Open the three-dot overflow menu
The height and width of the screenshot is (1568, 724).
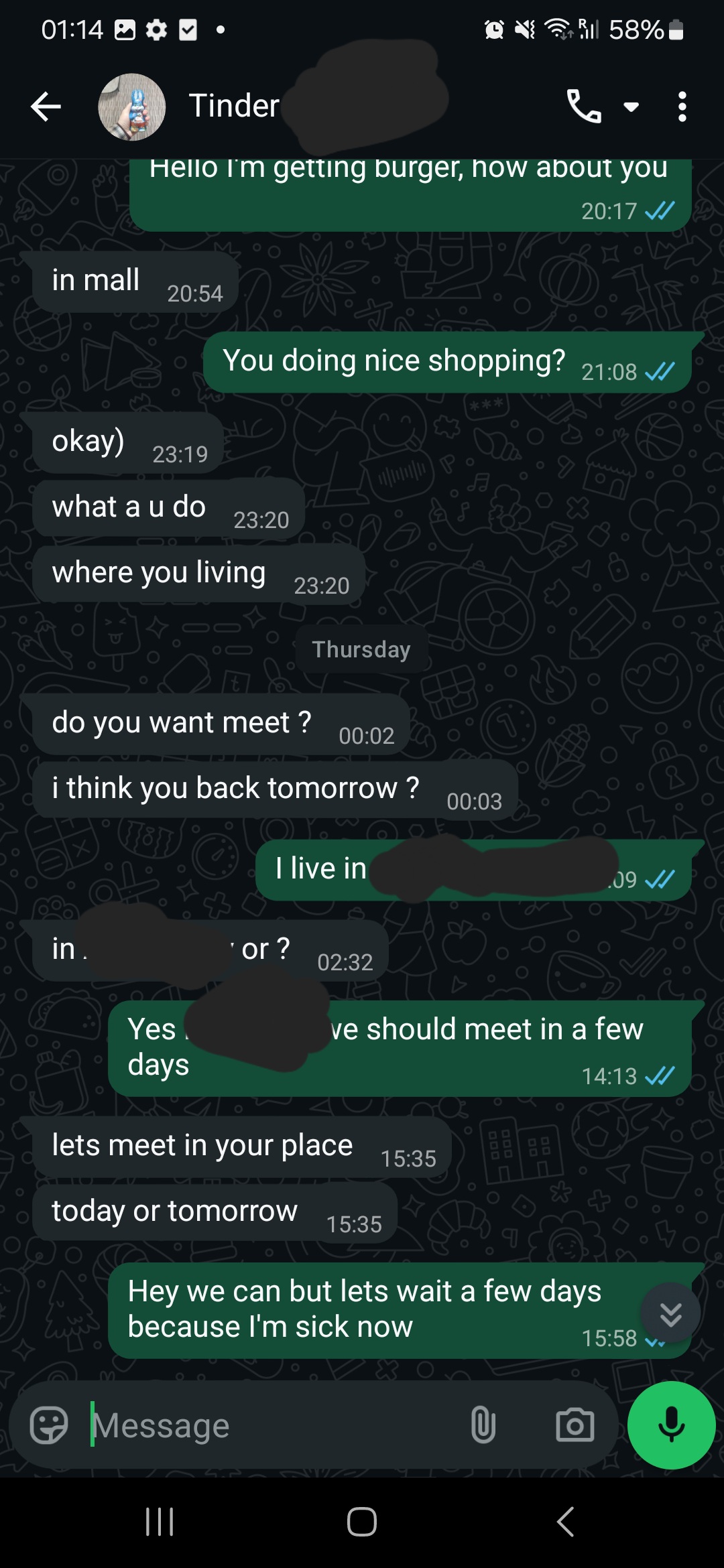pyautogui.click(x=682, y=107)
